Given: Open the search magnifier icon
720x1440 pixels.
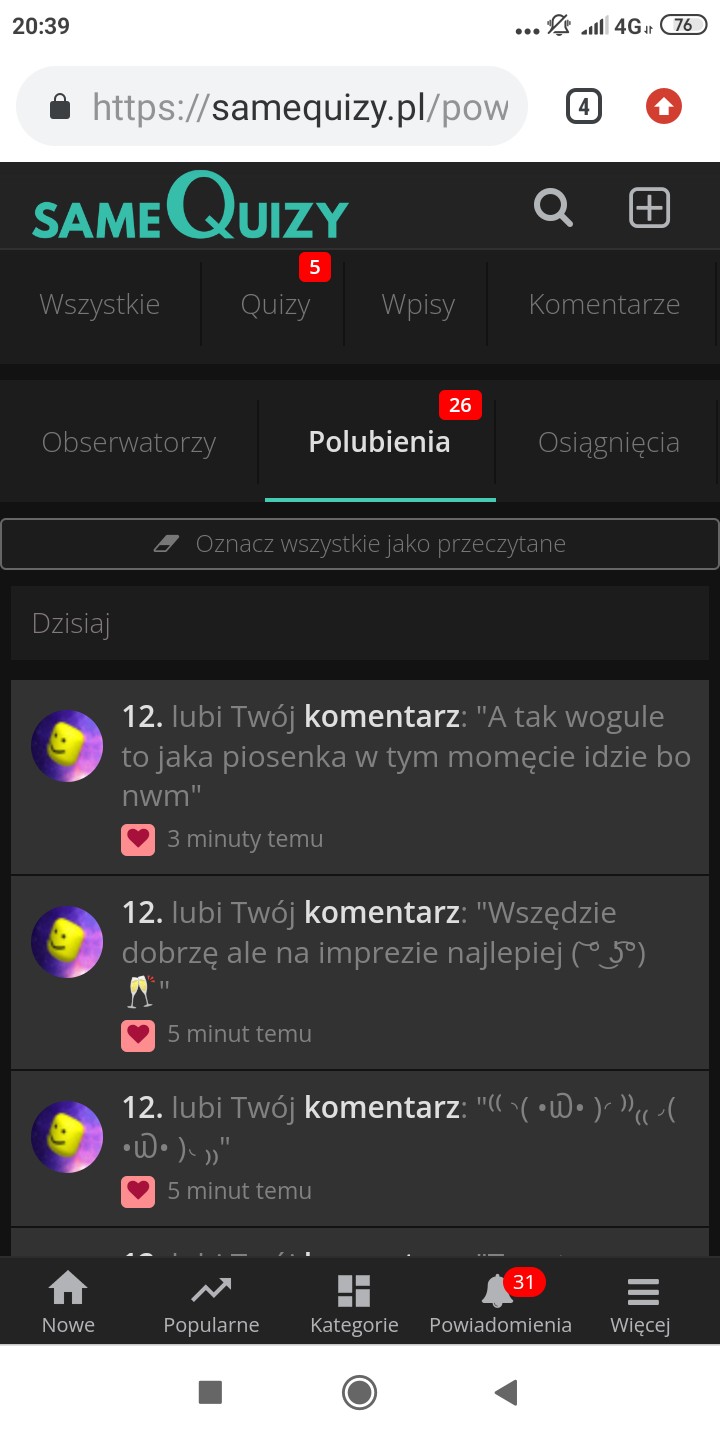Looking at the screenshot, I should [553, 208].
